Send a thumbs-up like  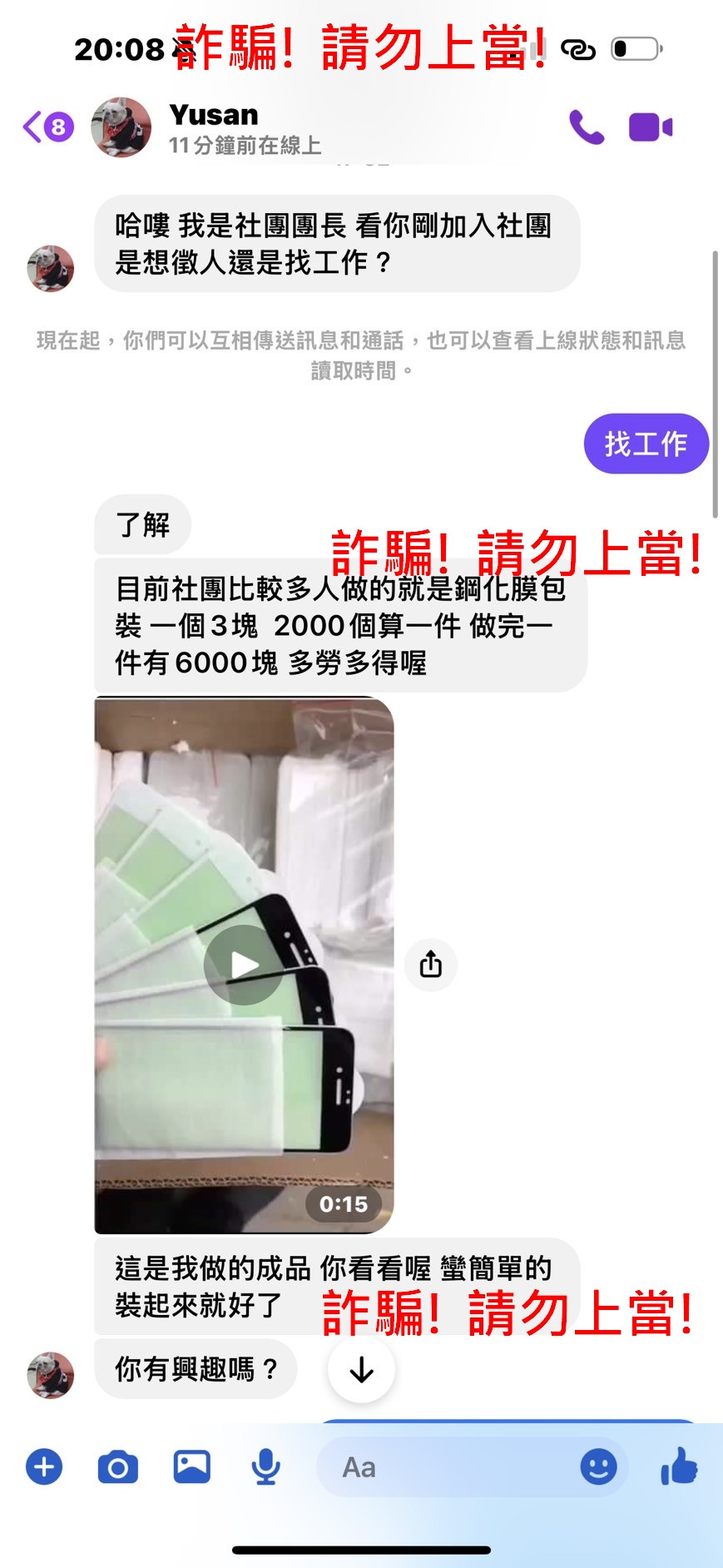tap(679, 1466)
